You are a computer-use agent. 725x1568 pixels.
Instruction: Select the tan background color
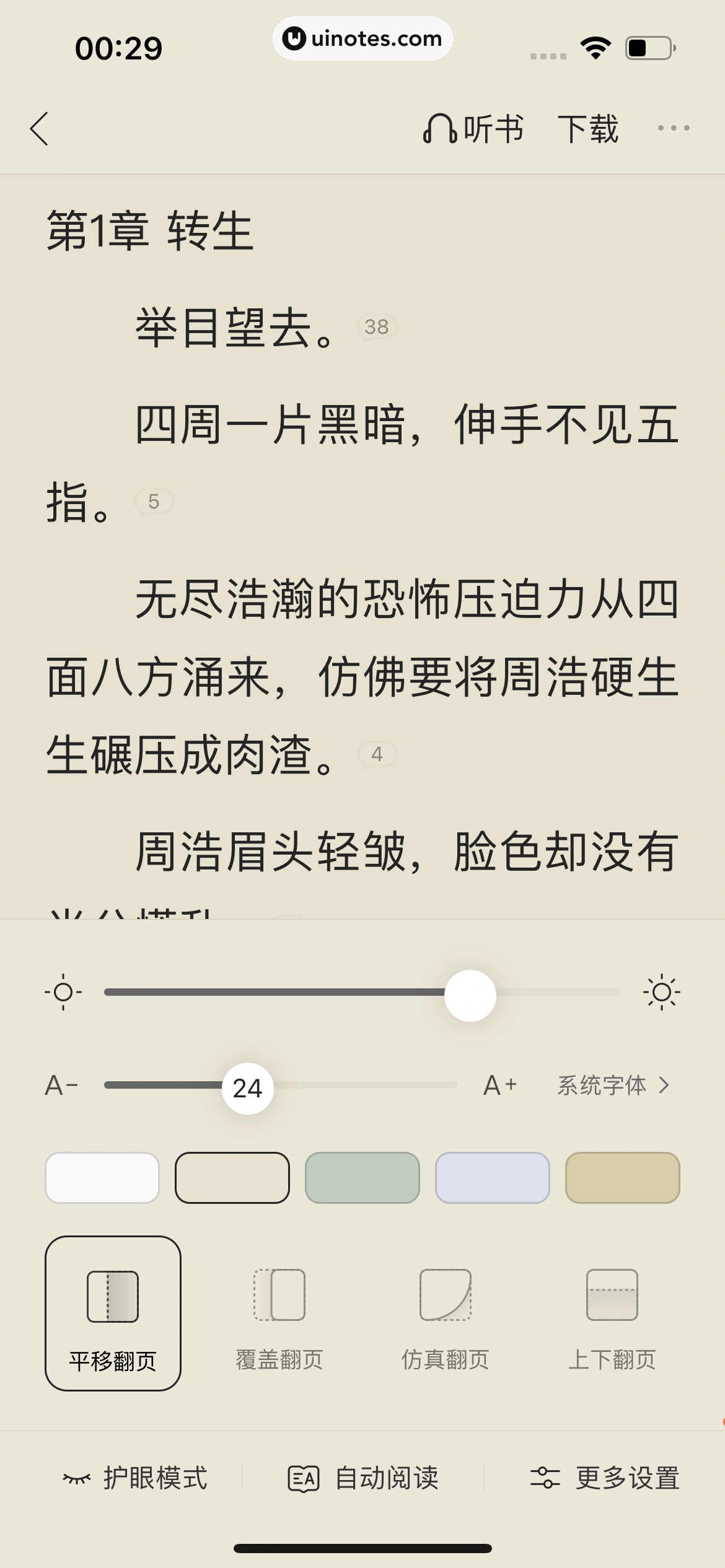[623, 1178]
